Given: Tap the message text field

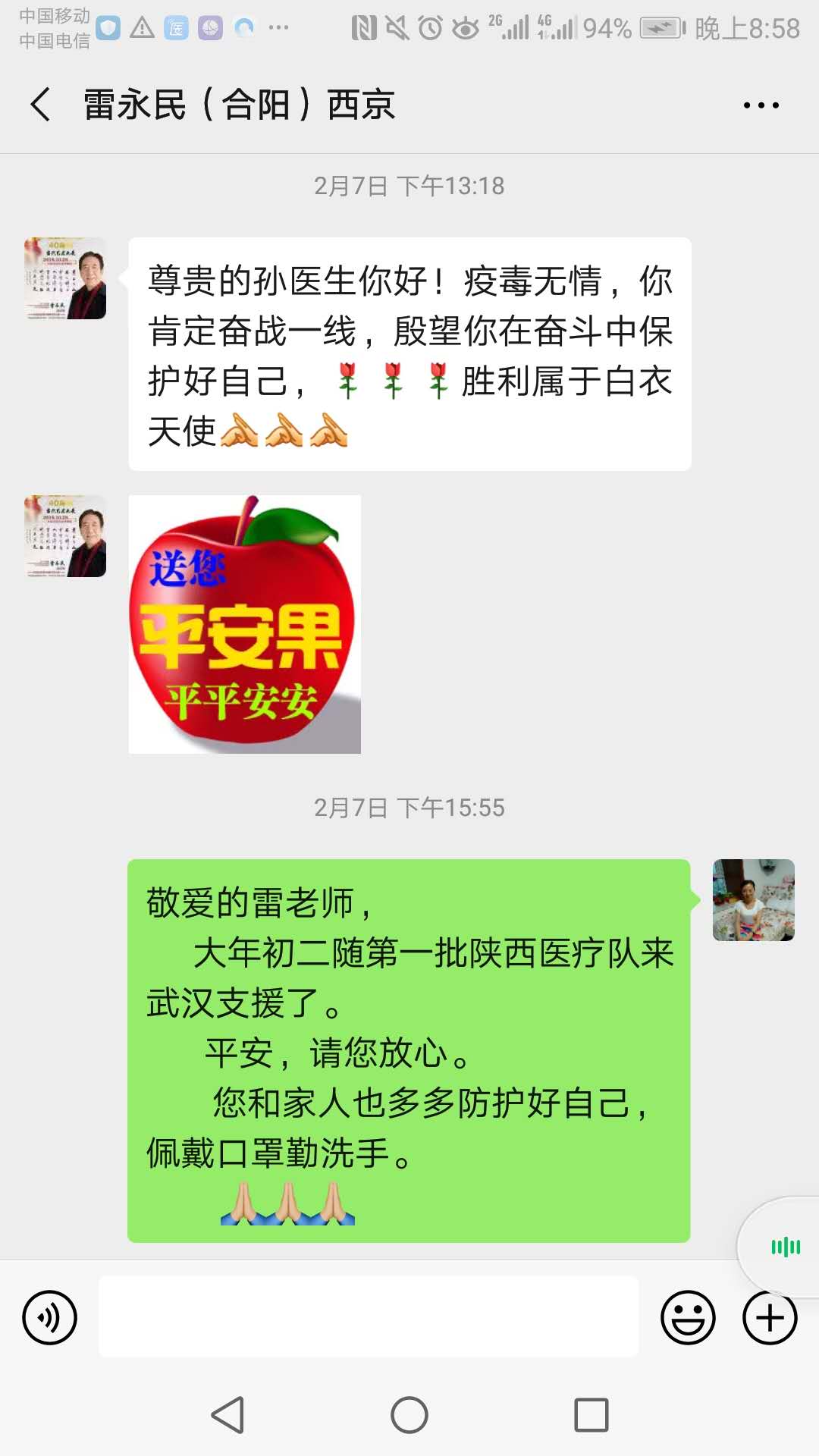Looking at the screenshot, I should [x=369, y=1316].
